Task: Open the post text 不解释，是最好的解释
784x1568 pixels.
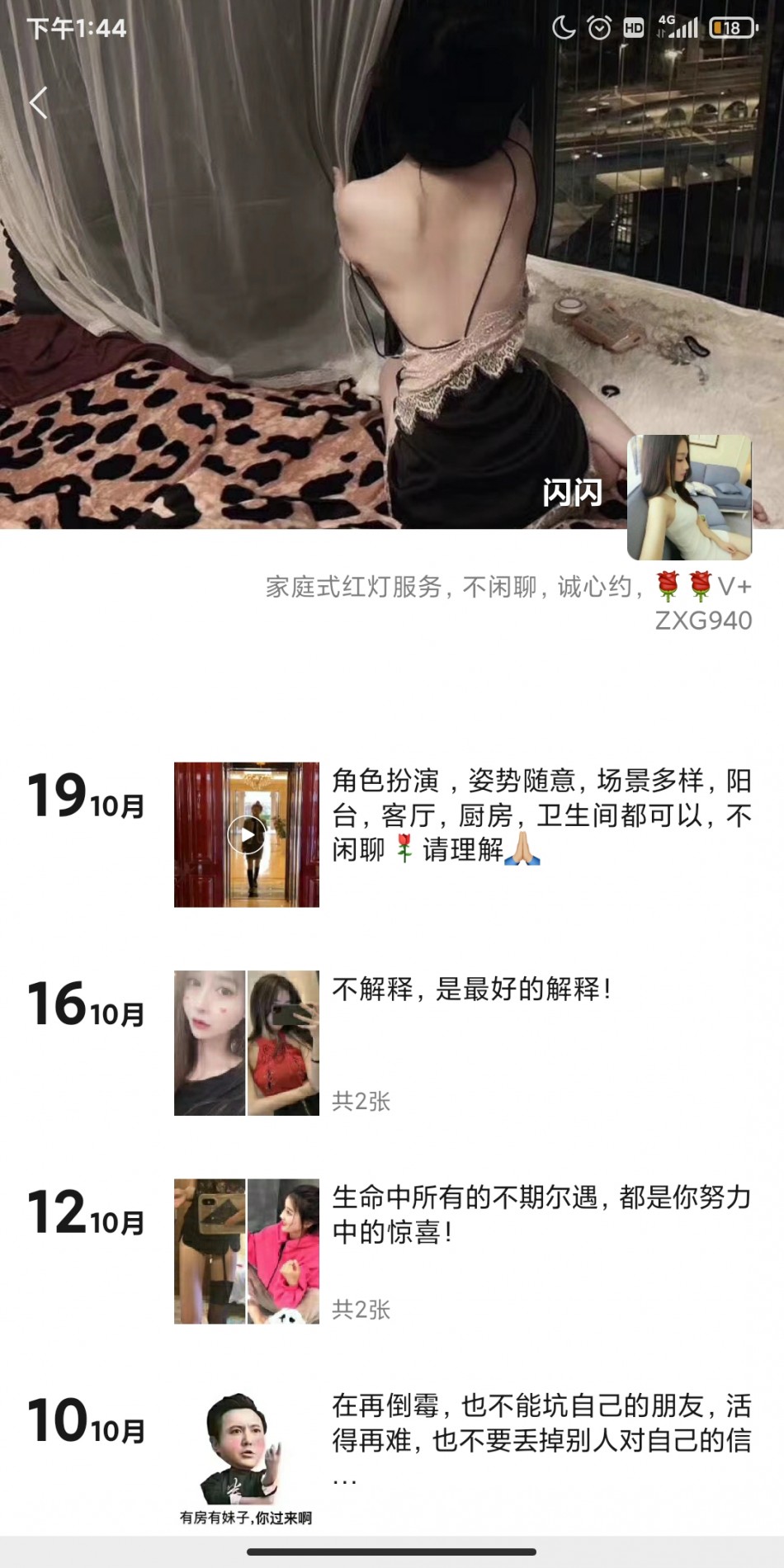Action: point(471,989)
